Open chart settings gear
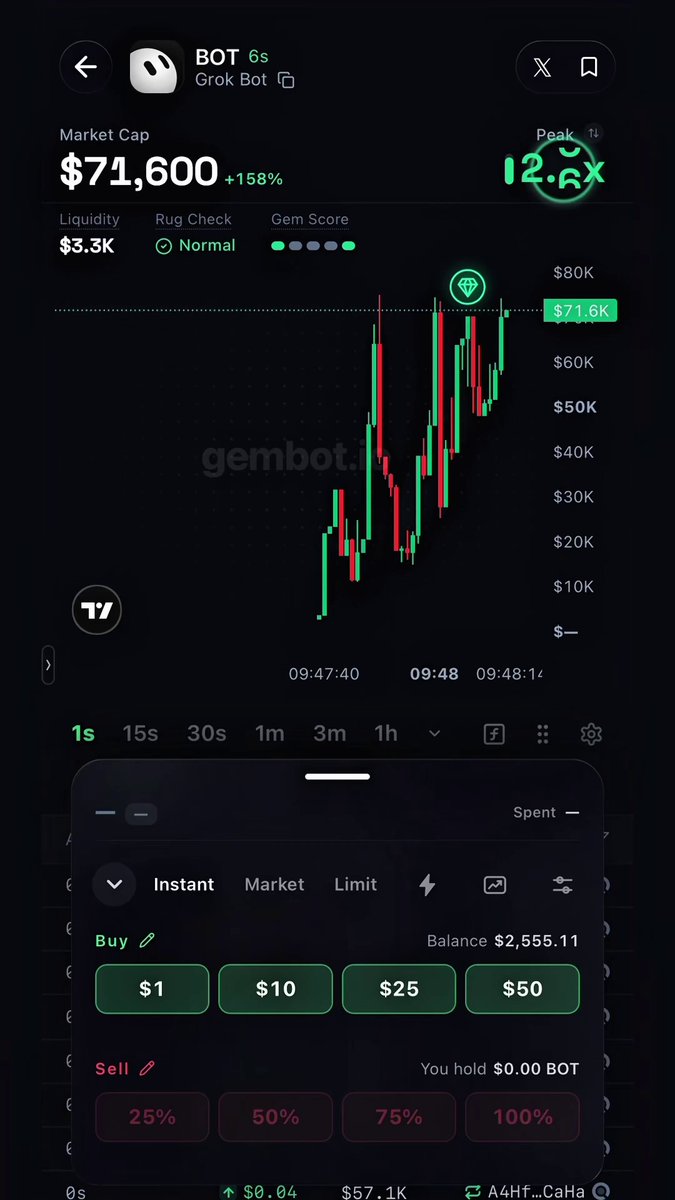675x1200 pixels. [x=591, y=734]
